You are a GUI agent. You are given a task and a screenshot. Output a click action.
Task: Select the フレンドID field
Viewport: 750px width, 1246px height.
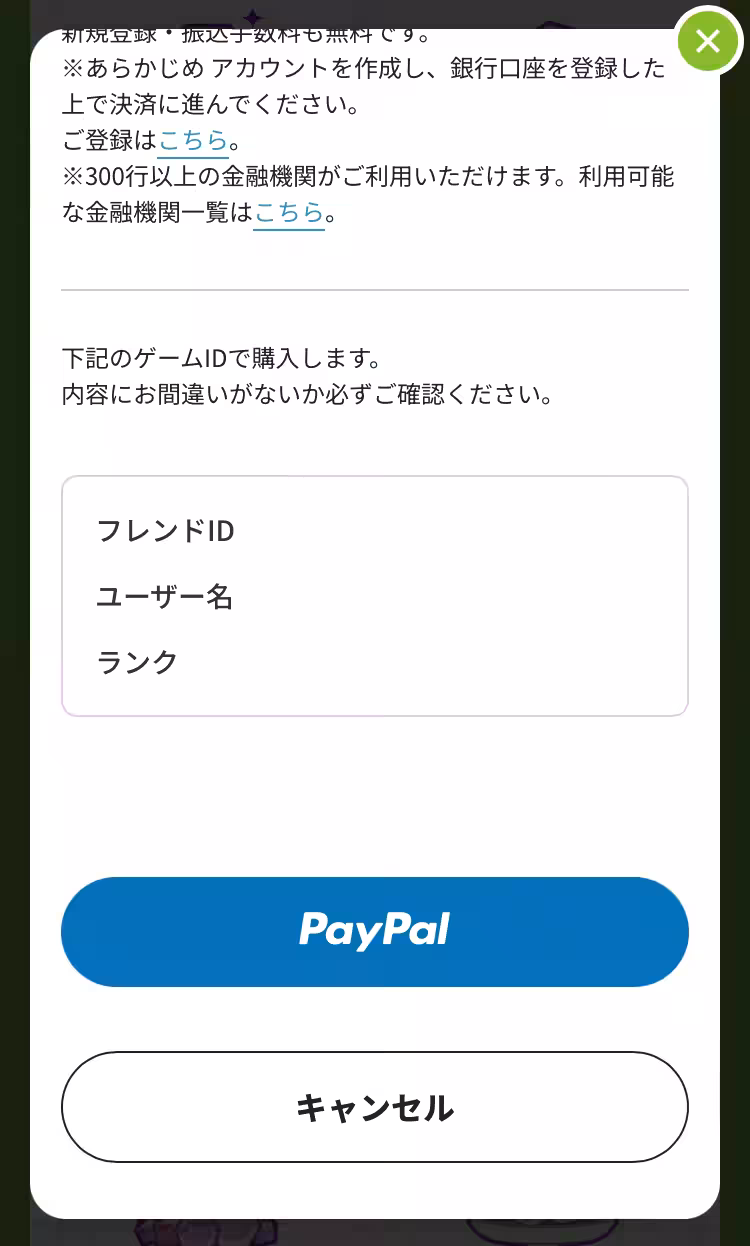click(165, 531)
